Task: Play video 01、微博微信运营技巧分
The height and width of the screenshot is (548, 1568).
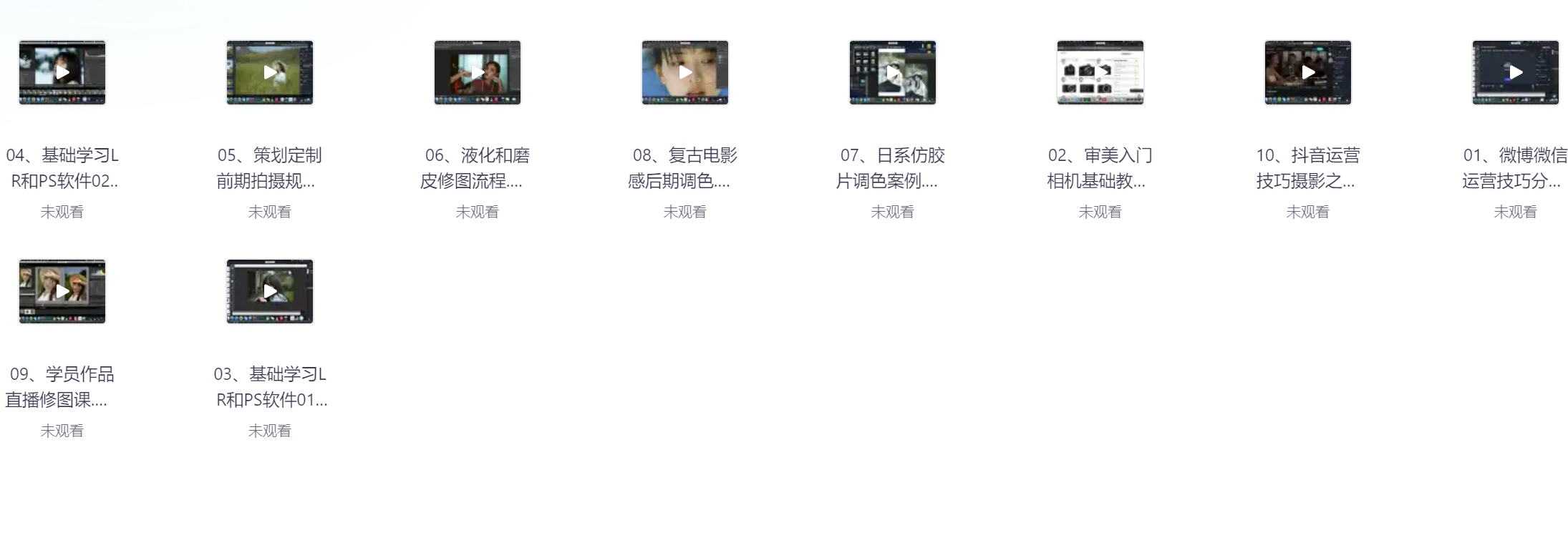Action: (x=1516, y=72)
